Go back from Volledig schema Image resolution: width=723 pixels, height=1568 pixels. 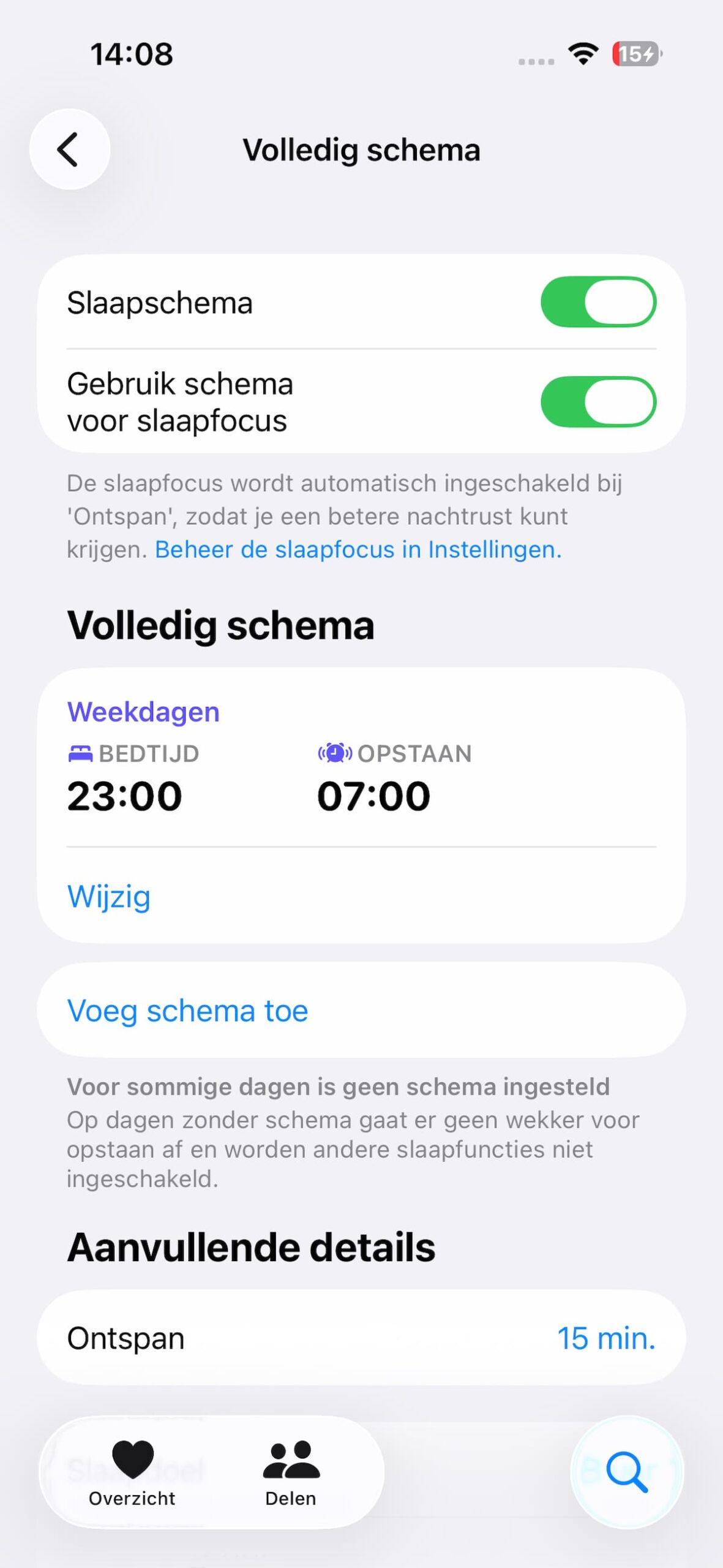point(69,149)
